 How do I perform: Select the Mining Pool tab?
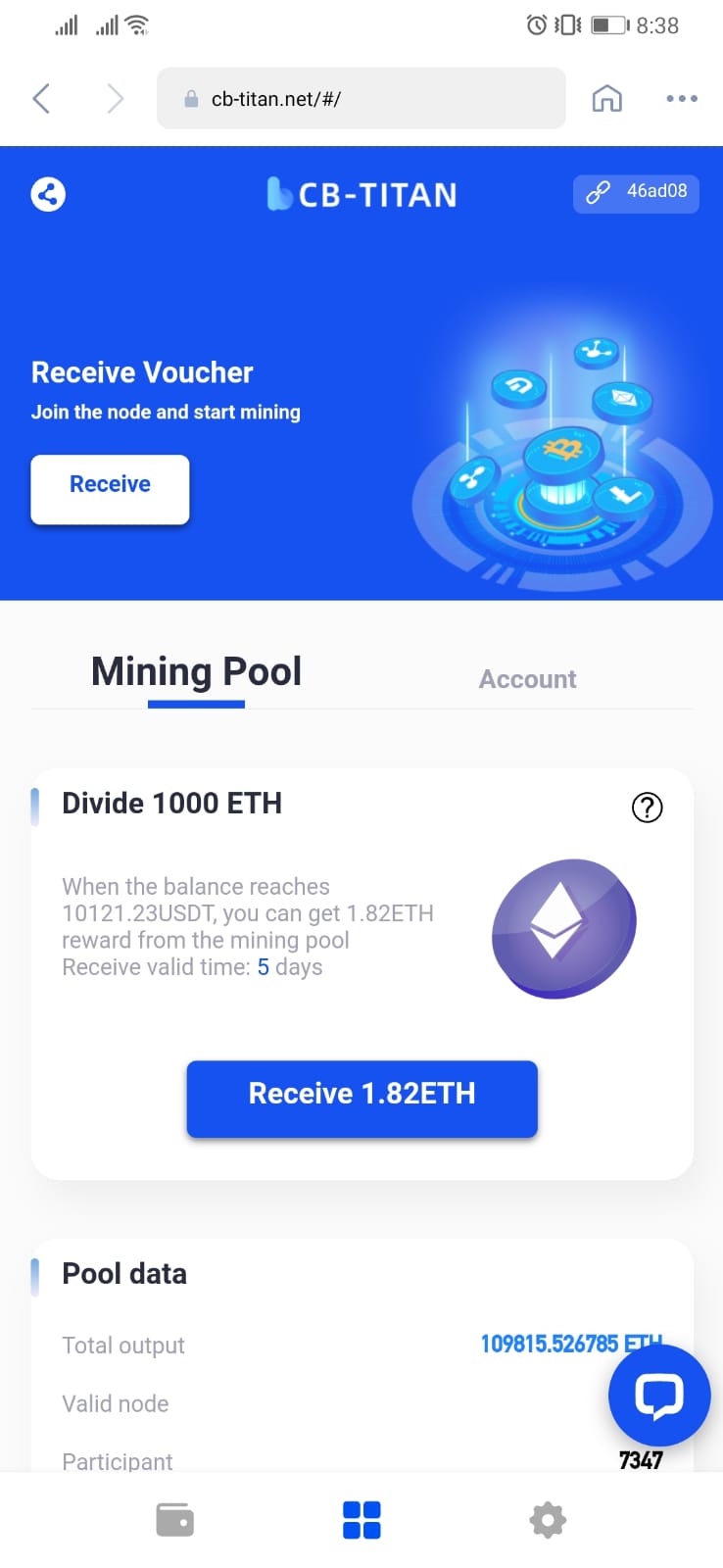click(x=196, y=672)
